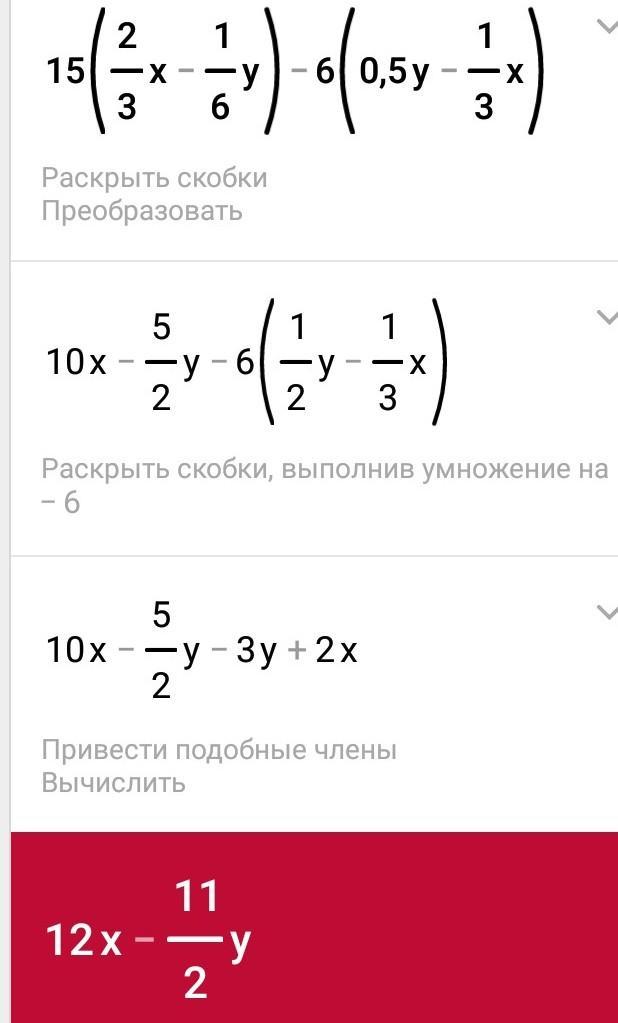
Task: Expand the step with 15(2/3x − 1/6y)
Action: point(605,27)
